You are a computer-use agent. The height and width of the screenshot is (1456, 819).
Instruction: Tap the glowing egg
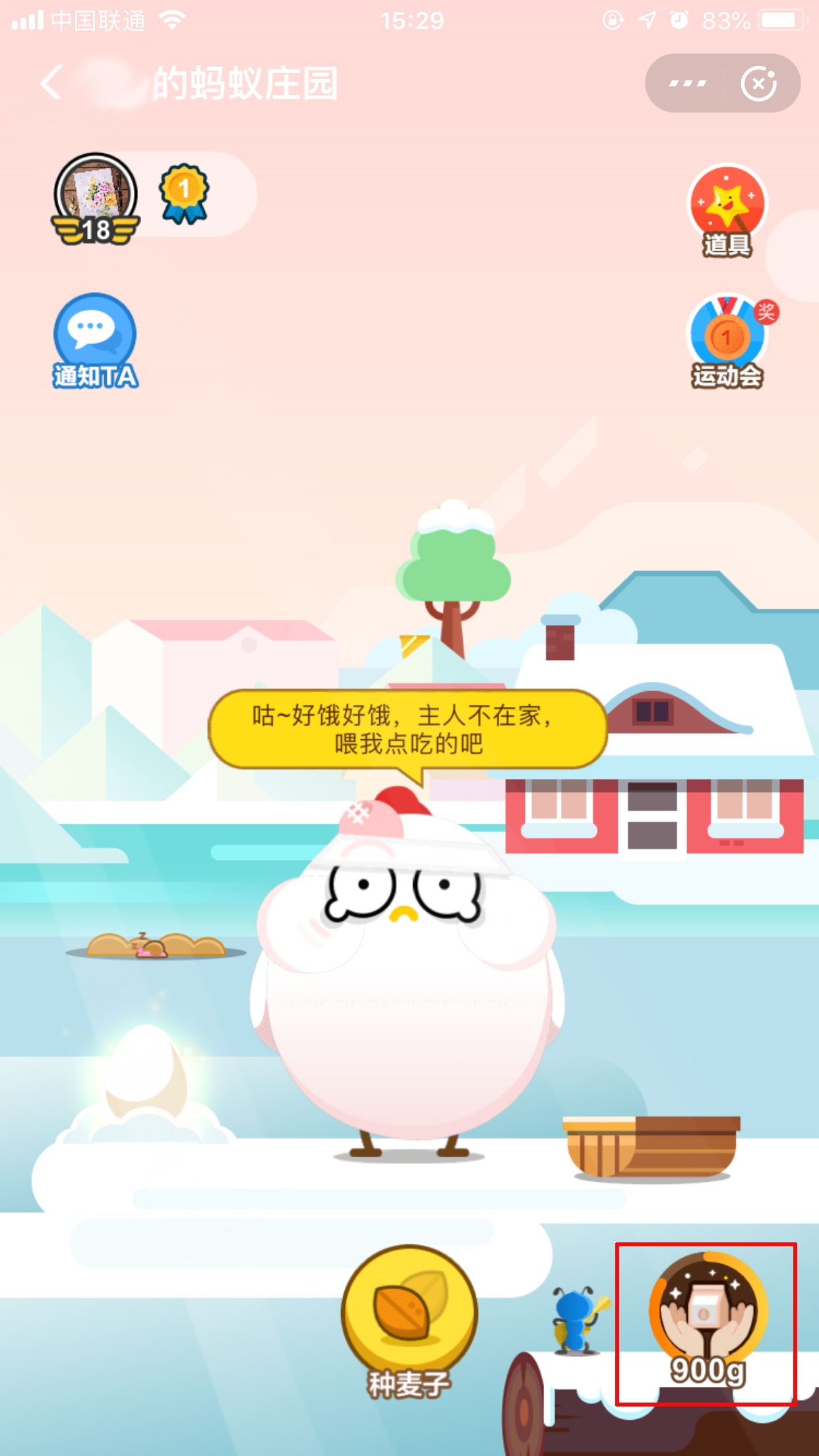(146, 1069)
